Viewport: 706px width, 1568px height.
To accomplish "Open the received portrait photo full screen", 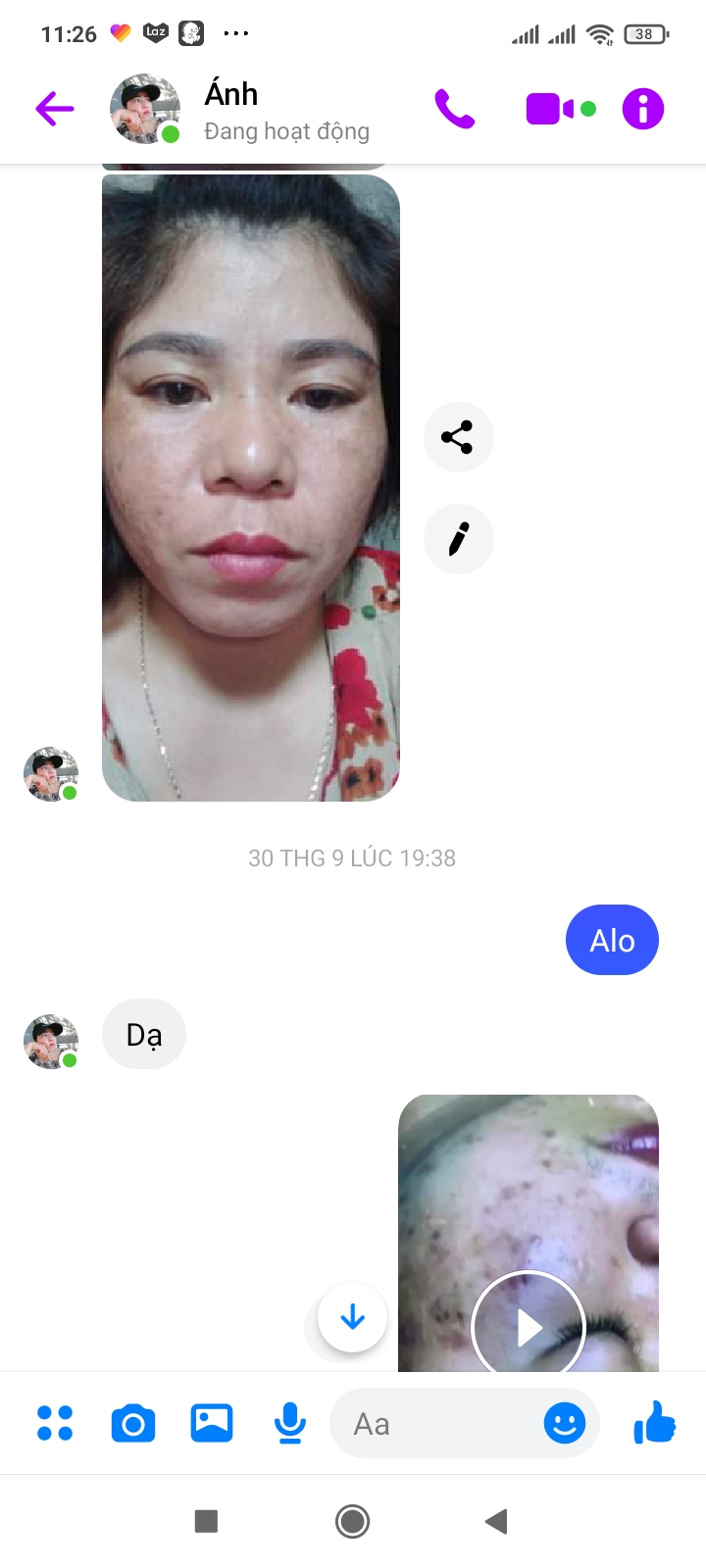I will (x=251, y=487).
